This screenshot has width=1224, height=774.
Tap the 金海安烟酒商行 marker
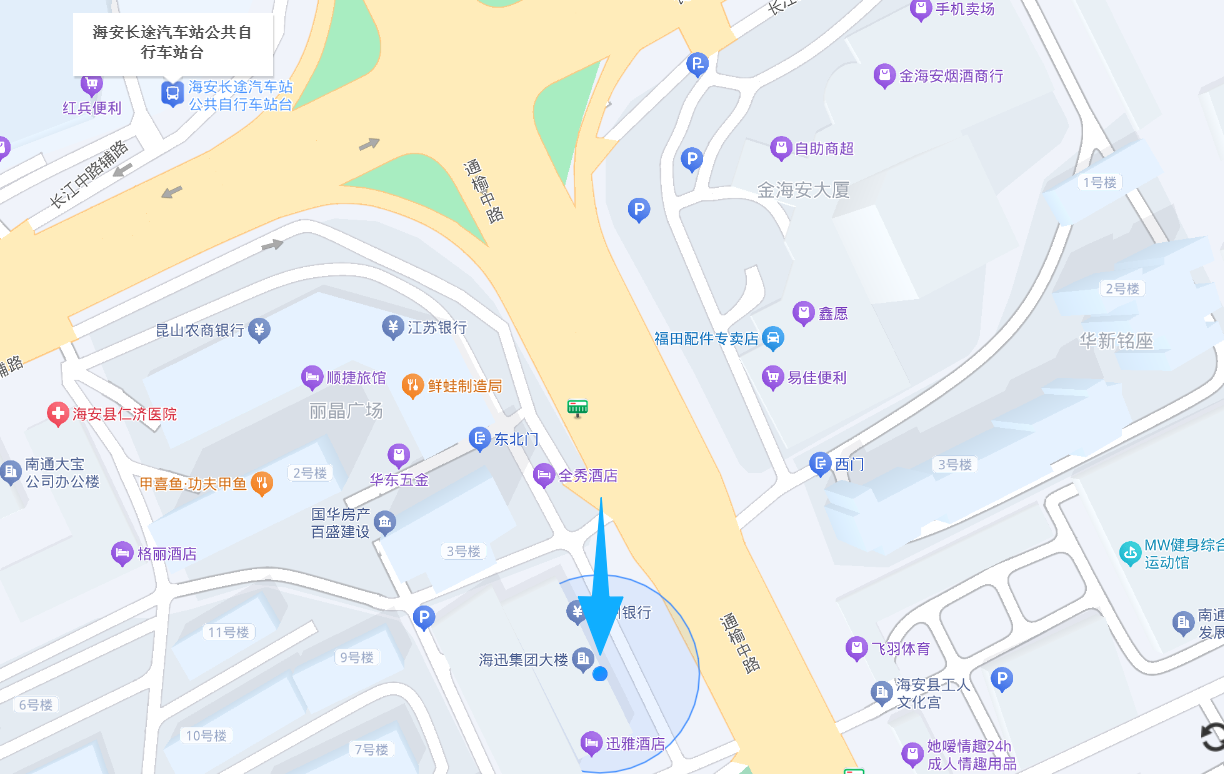click(x=884, y=75)
